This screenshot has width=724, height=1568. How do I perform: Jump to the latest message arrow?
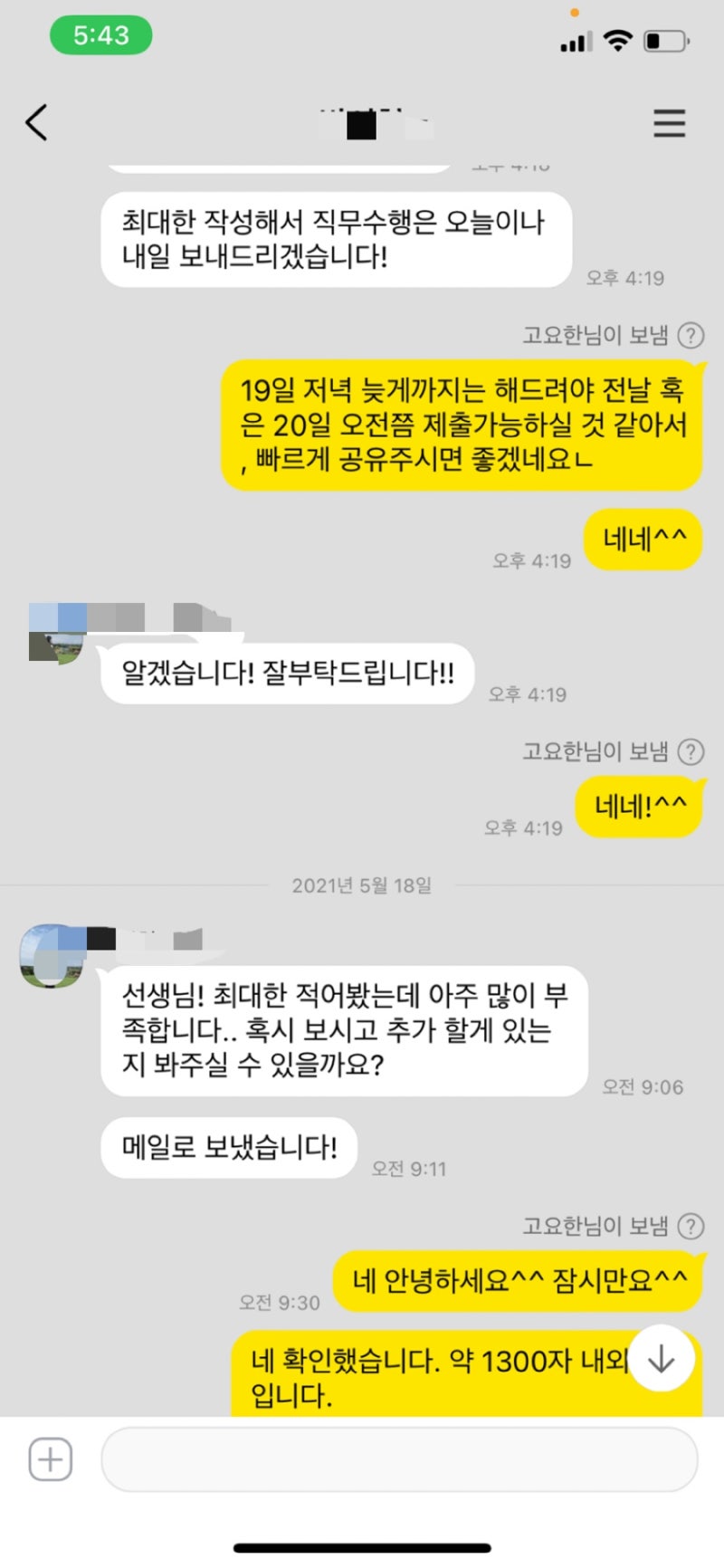point(662,1358)
